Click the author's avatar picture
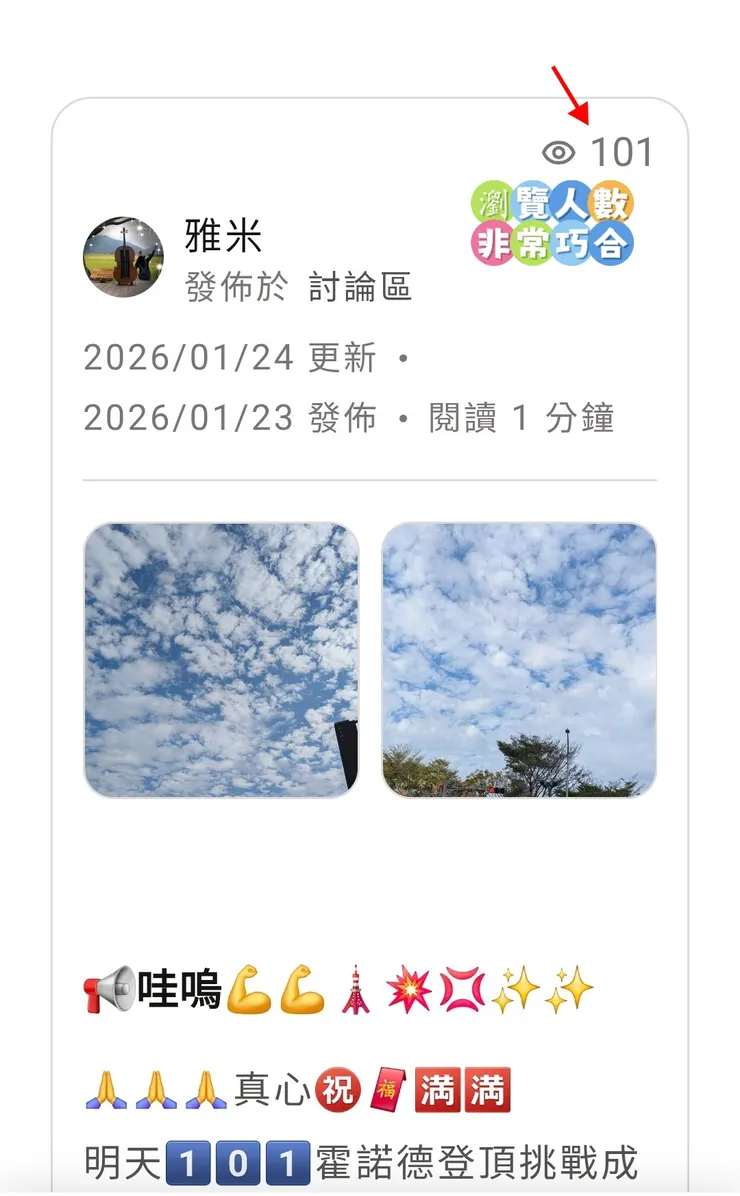 (126, 256)
